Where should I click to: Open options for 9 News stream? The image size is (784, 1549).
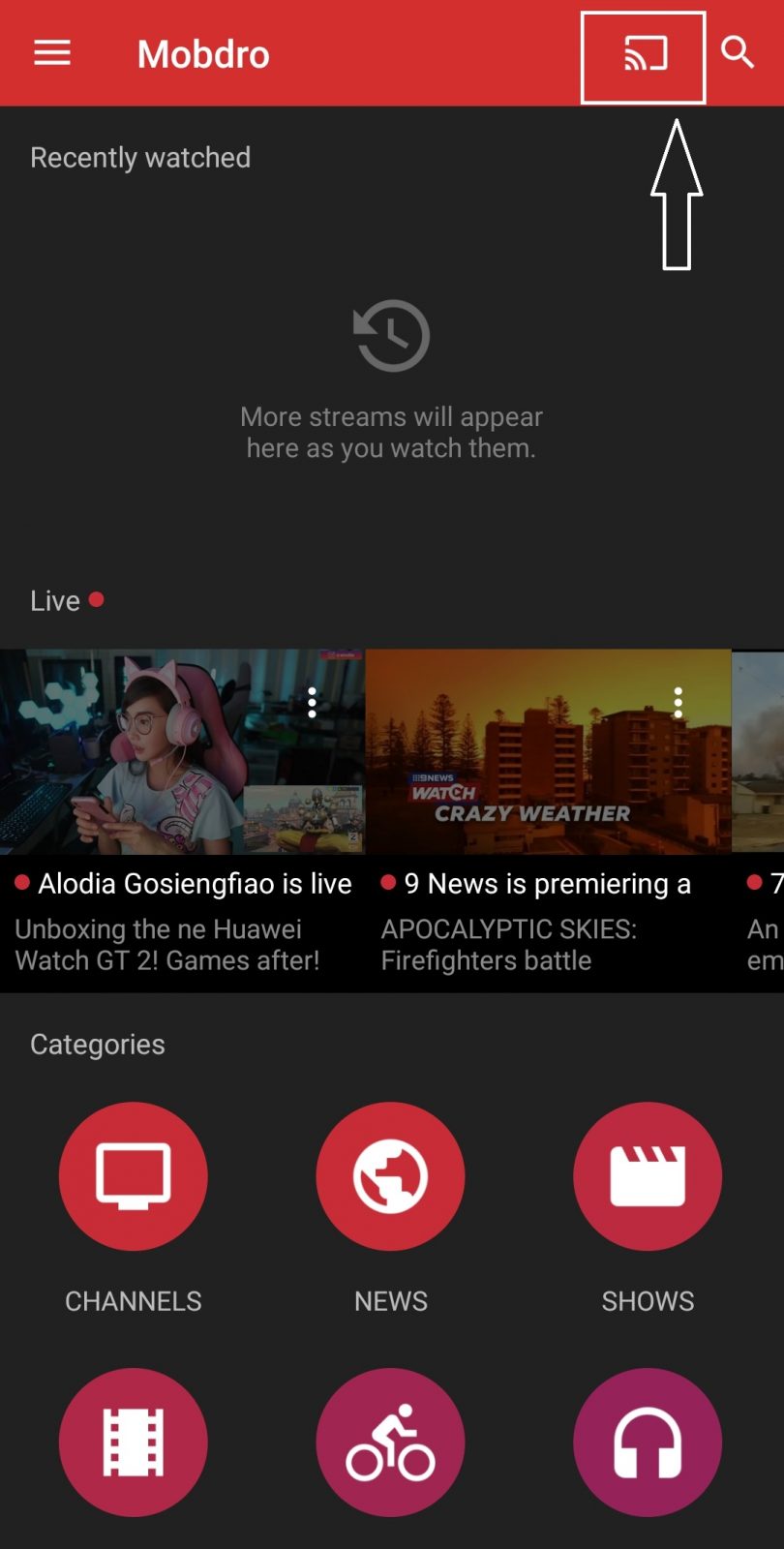click(678, 703)
